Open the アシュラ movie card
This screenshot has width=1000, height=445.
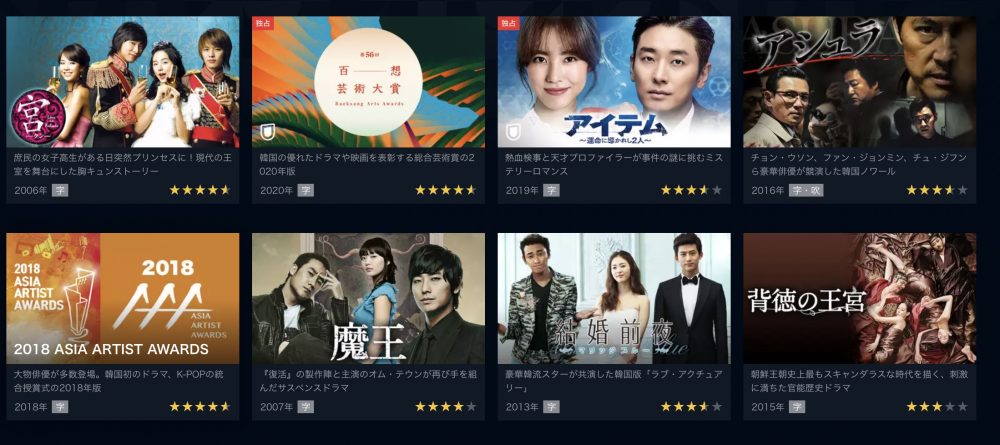click(x=860, y=82)
